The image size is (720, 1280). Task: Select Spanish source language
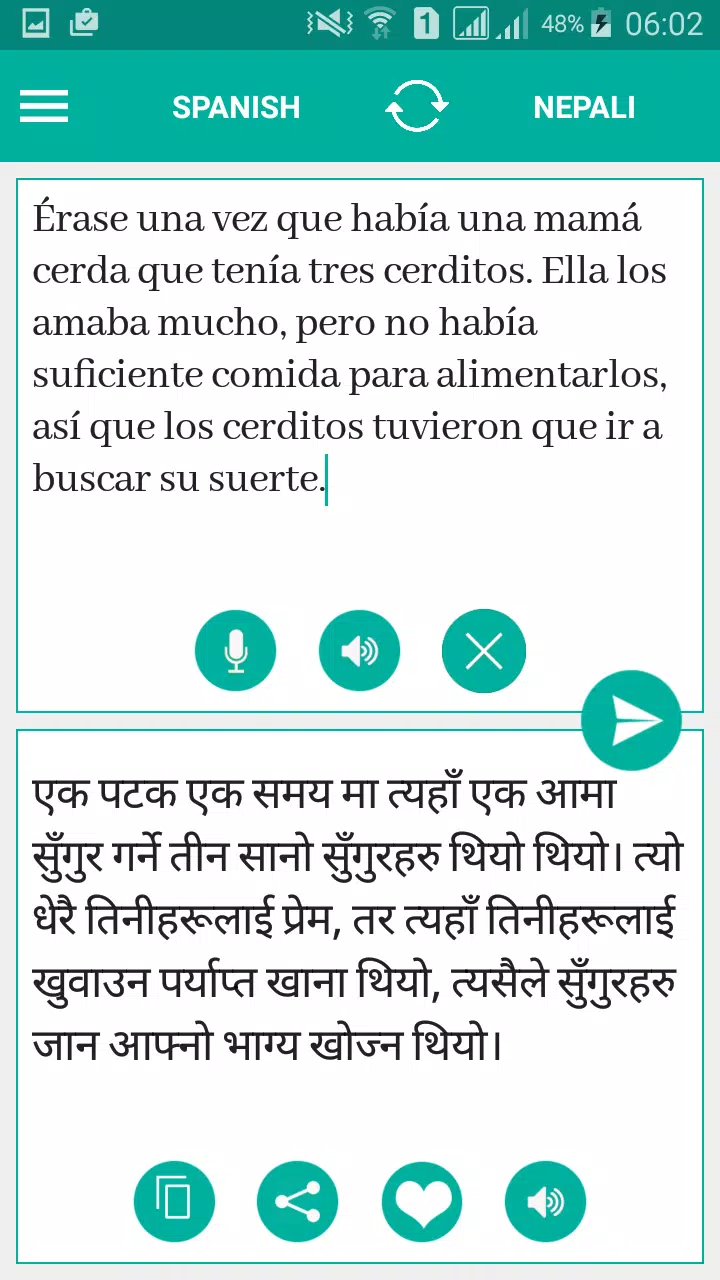coord(236,107)
